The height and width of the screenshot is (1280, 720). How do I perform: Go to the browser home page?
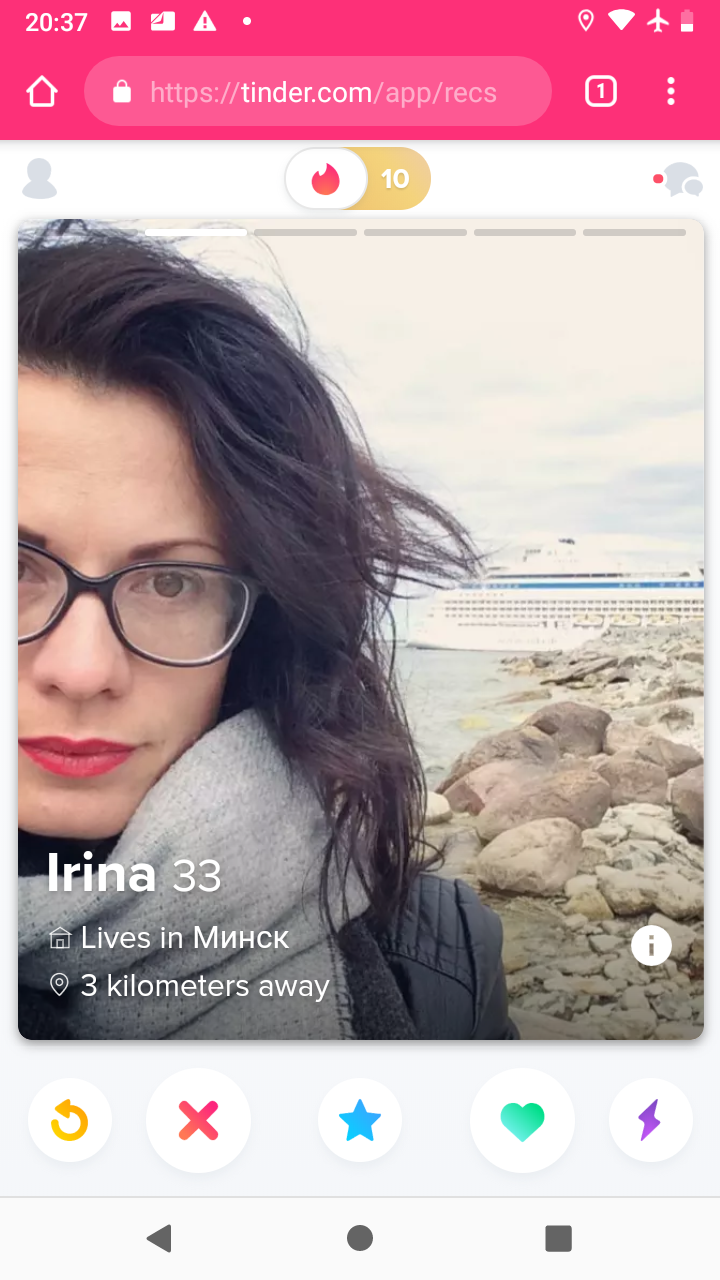(42, 92)
